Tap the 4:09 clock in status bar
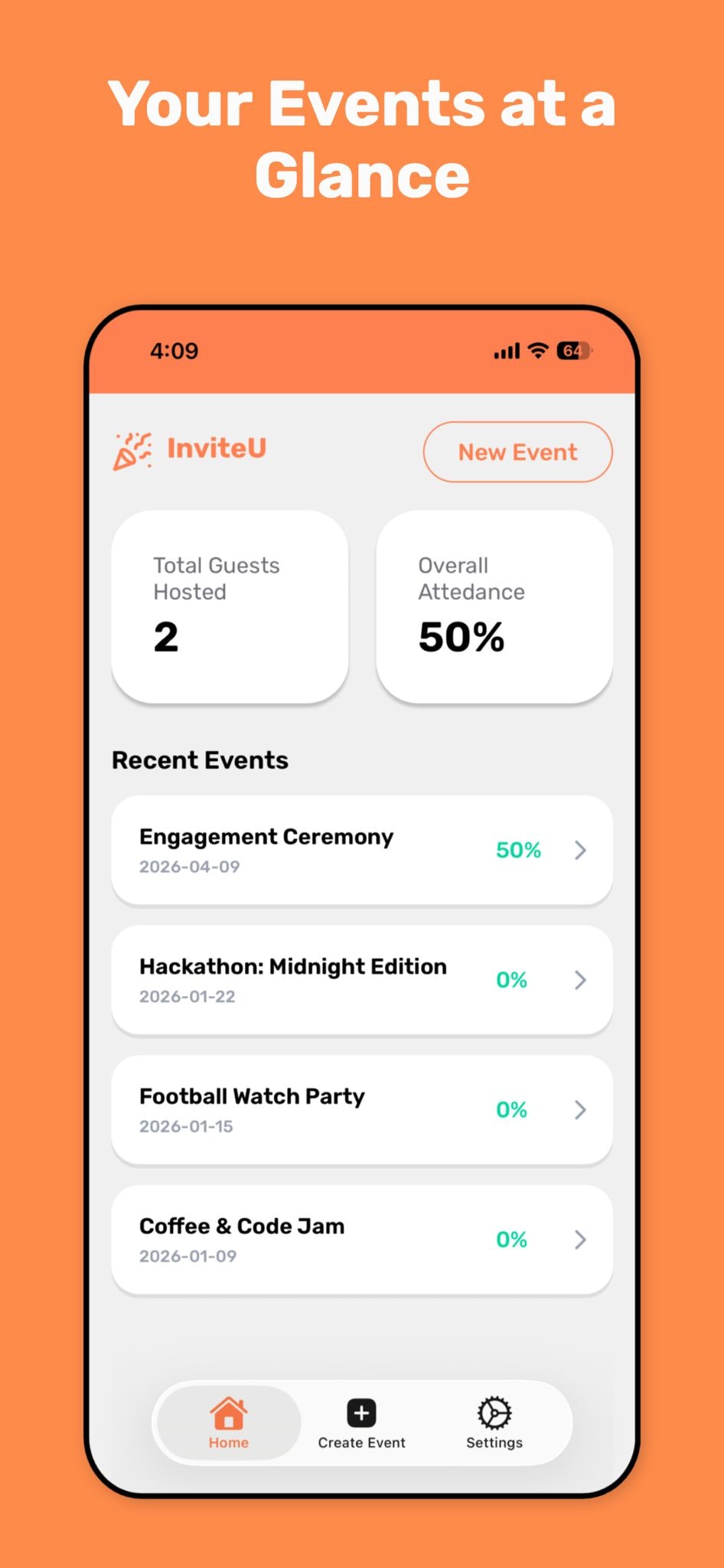Image resolution: width=724 pixels, height=1568 pixels. click(x=174, y=350)
